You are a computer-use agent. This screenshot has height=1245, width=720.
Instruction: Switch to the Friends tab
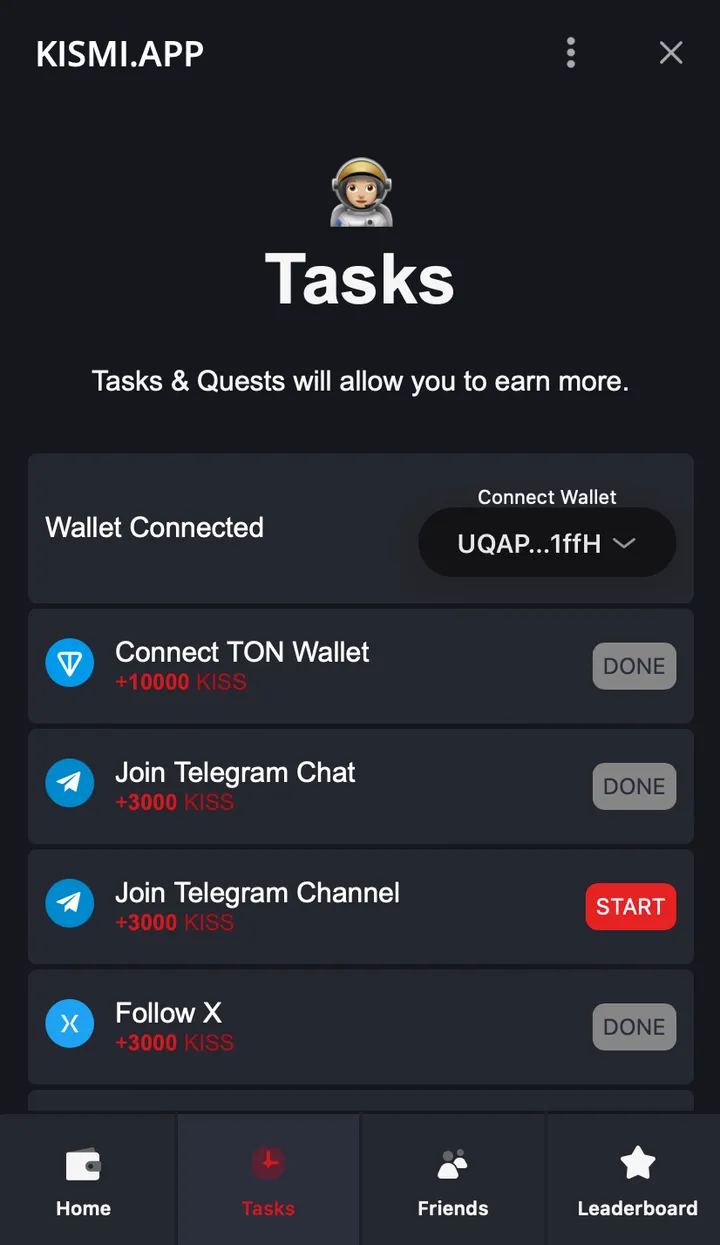(453, 1180)
